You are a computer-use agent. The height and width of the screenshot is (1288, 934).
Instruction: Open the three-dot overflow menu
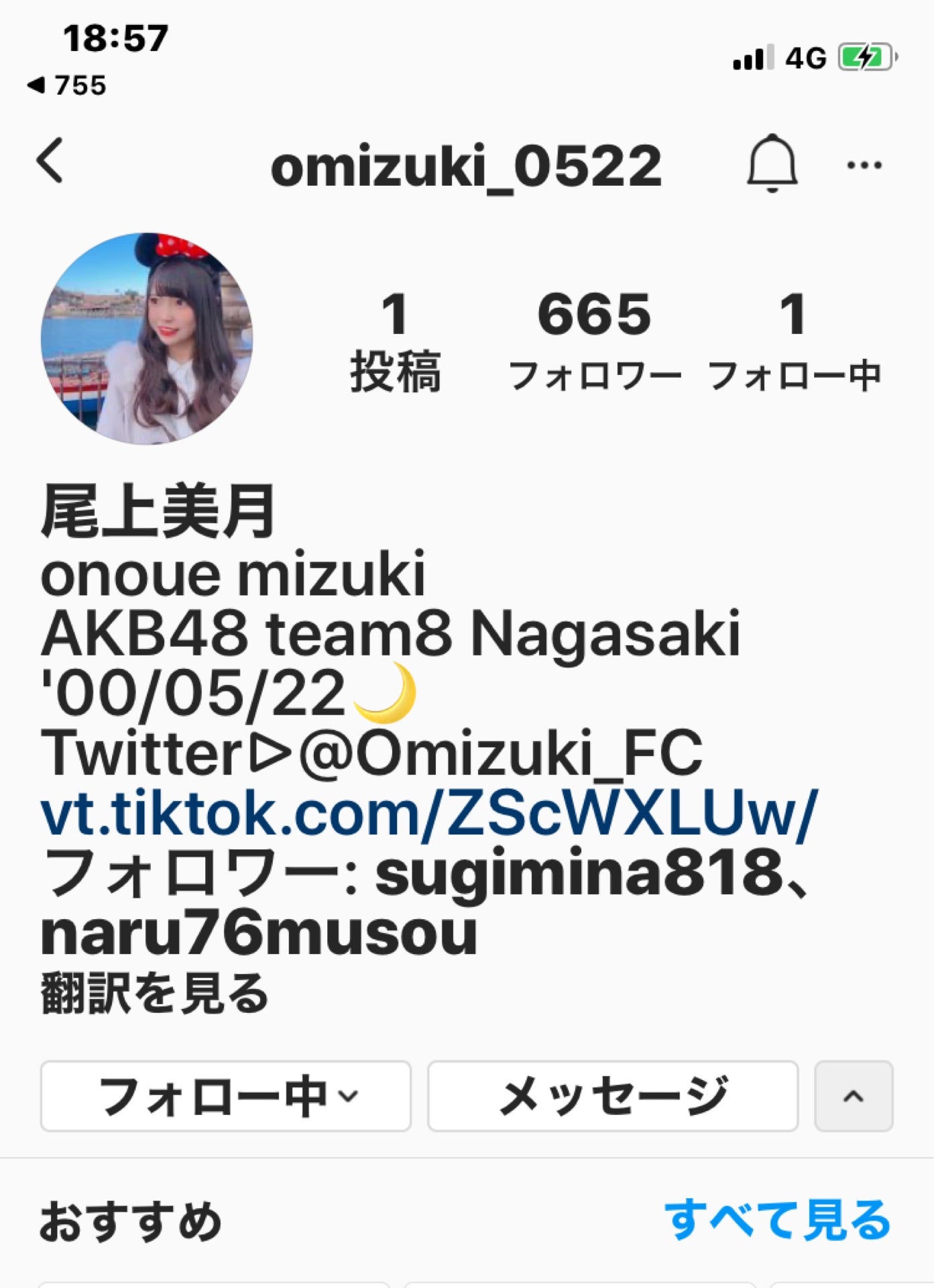tap(864, 165)
